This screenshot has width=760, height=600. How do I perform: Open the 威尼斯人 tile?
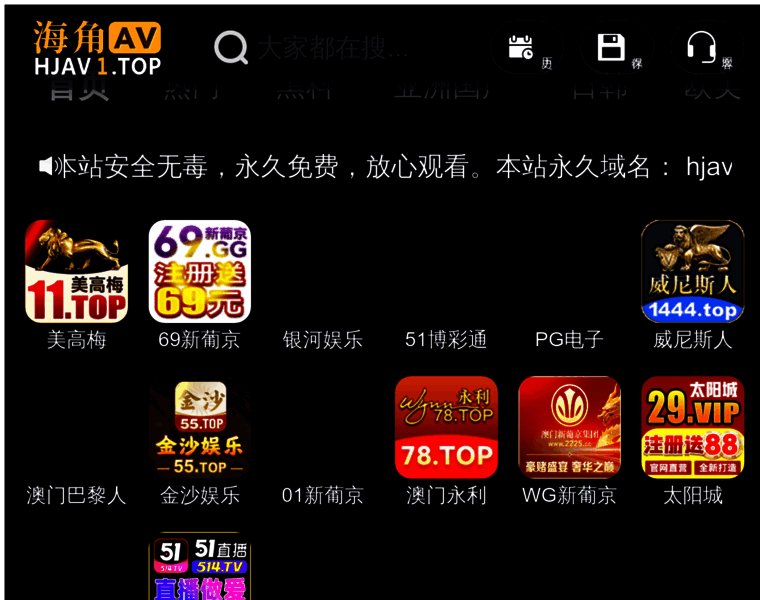point(692,272)
